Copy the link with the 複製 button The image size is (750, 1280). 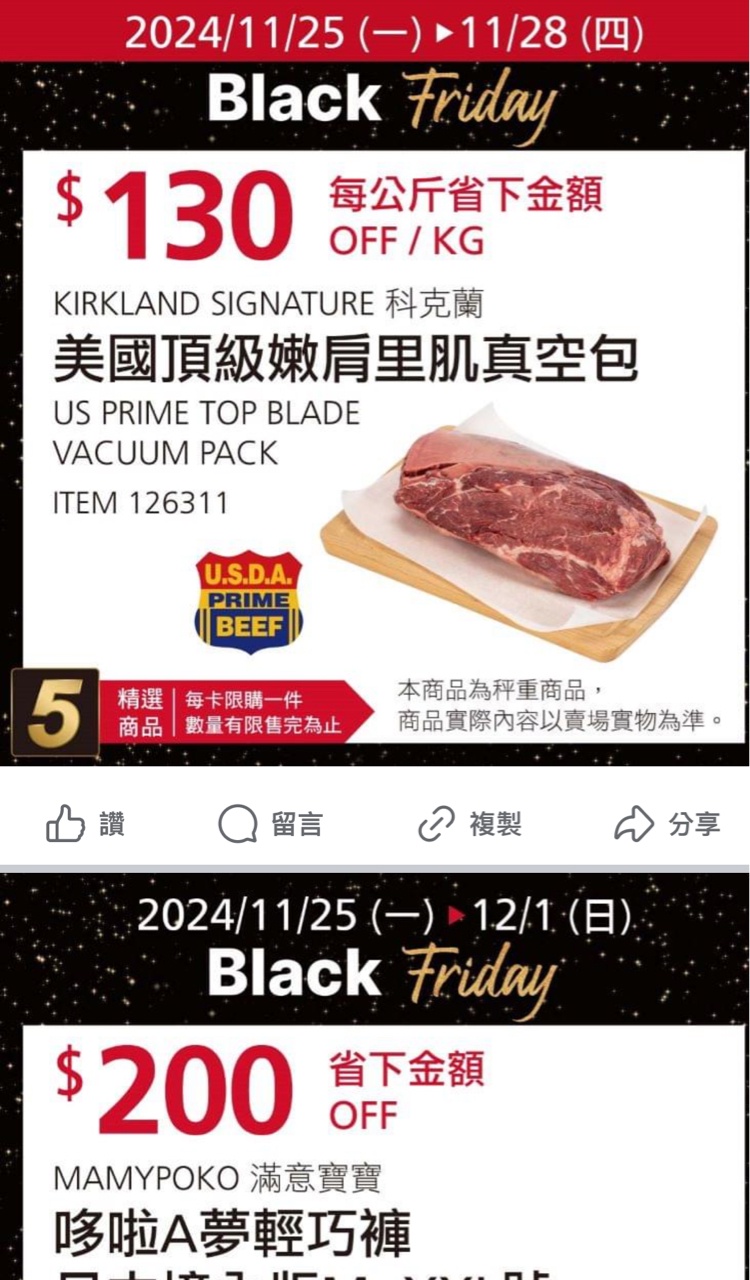coord(469,825)
